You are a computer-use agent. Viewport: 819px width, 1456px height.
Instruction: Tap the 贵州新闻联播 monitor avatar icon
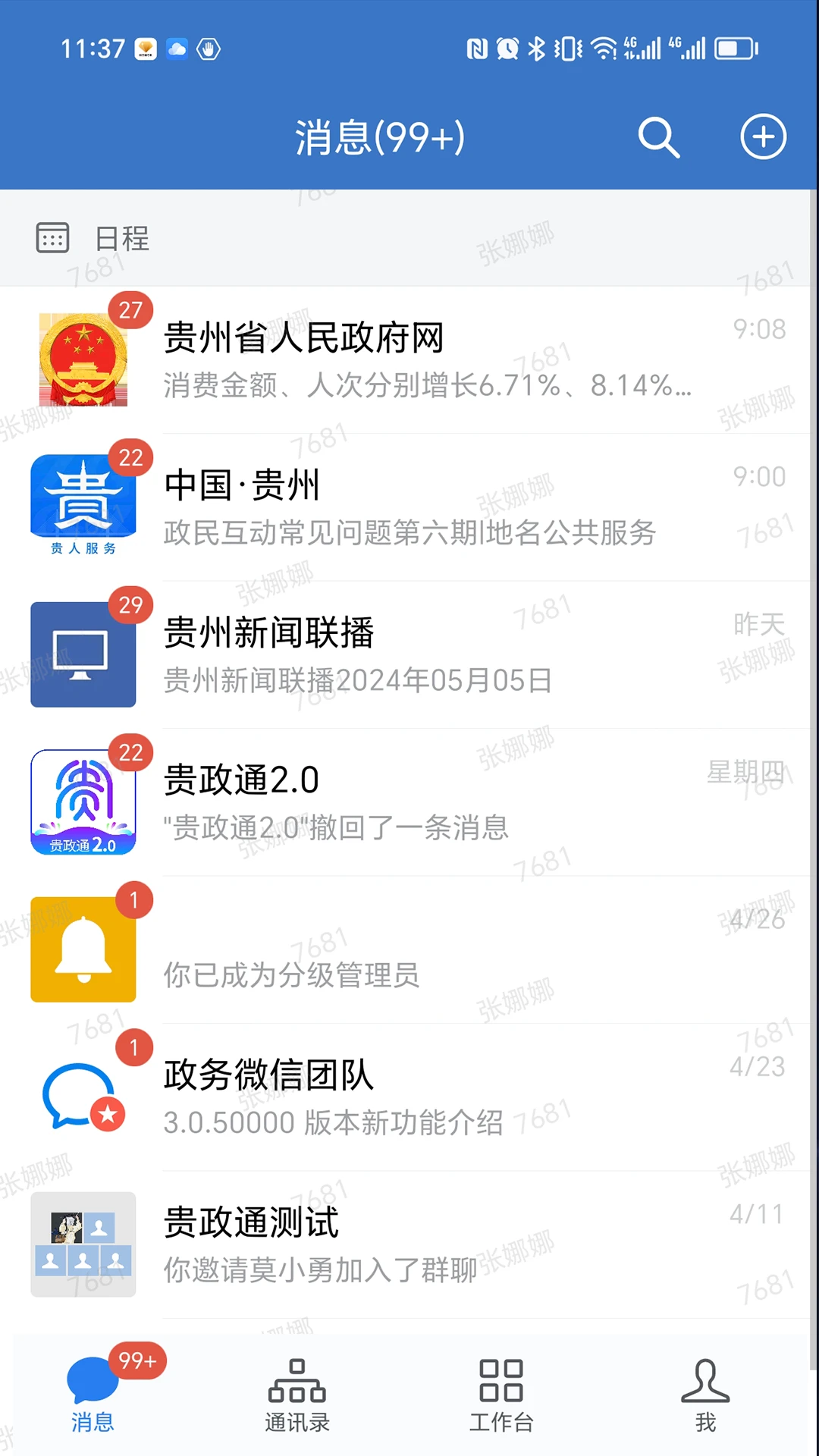(x=83, y=652)
